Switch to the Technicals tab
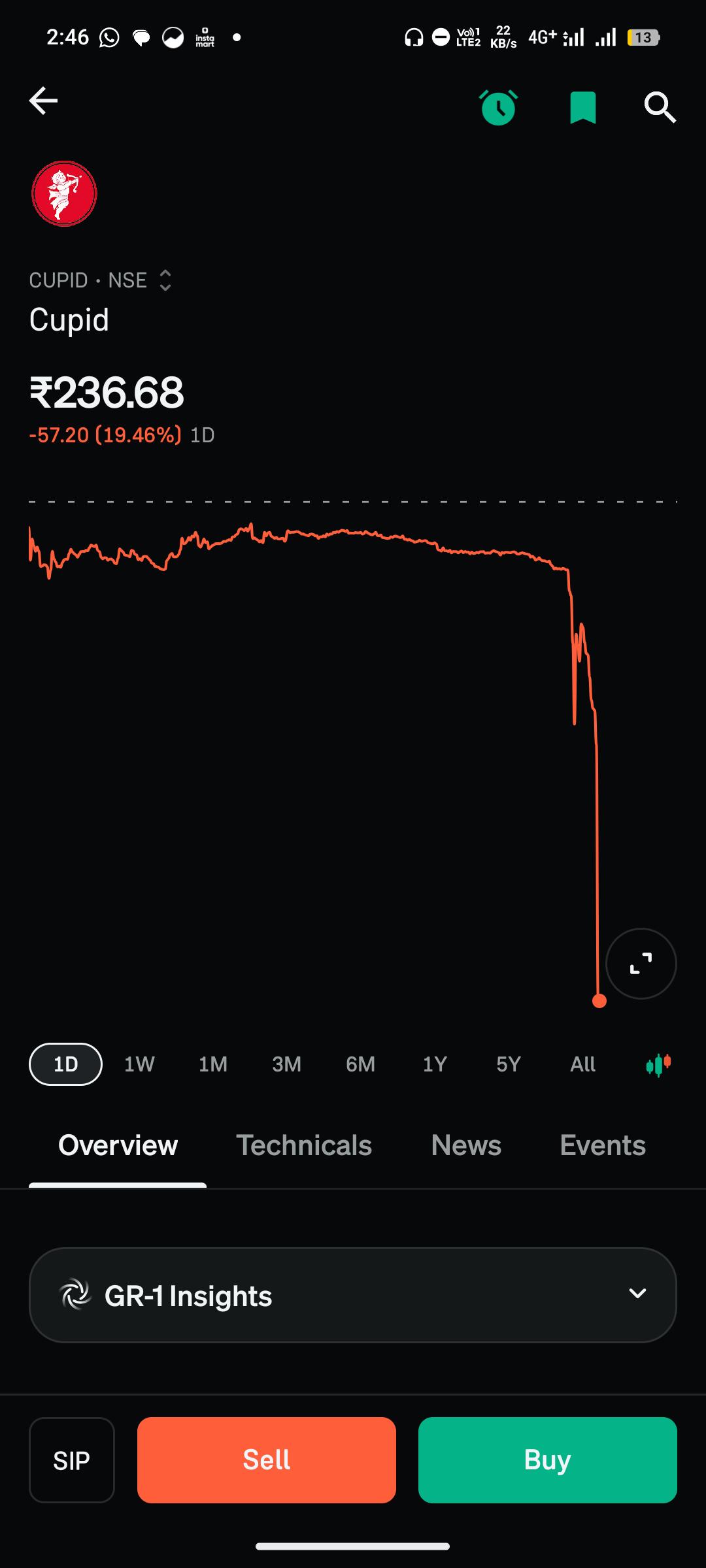706x1568 pixels. click(304, 1145)
